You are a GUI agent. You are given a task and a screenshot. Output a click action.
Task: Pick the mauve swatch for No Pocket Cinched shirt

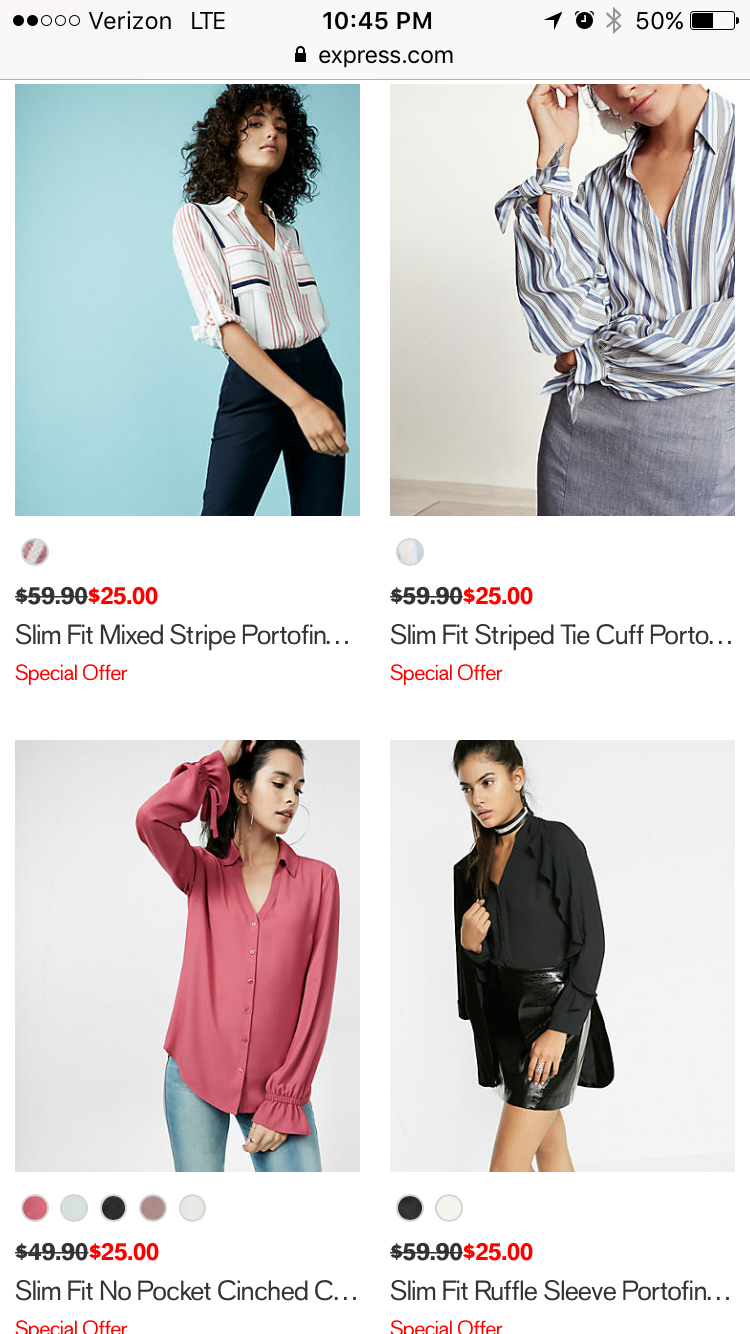coord(152,1208)
